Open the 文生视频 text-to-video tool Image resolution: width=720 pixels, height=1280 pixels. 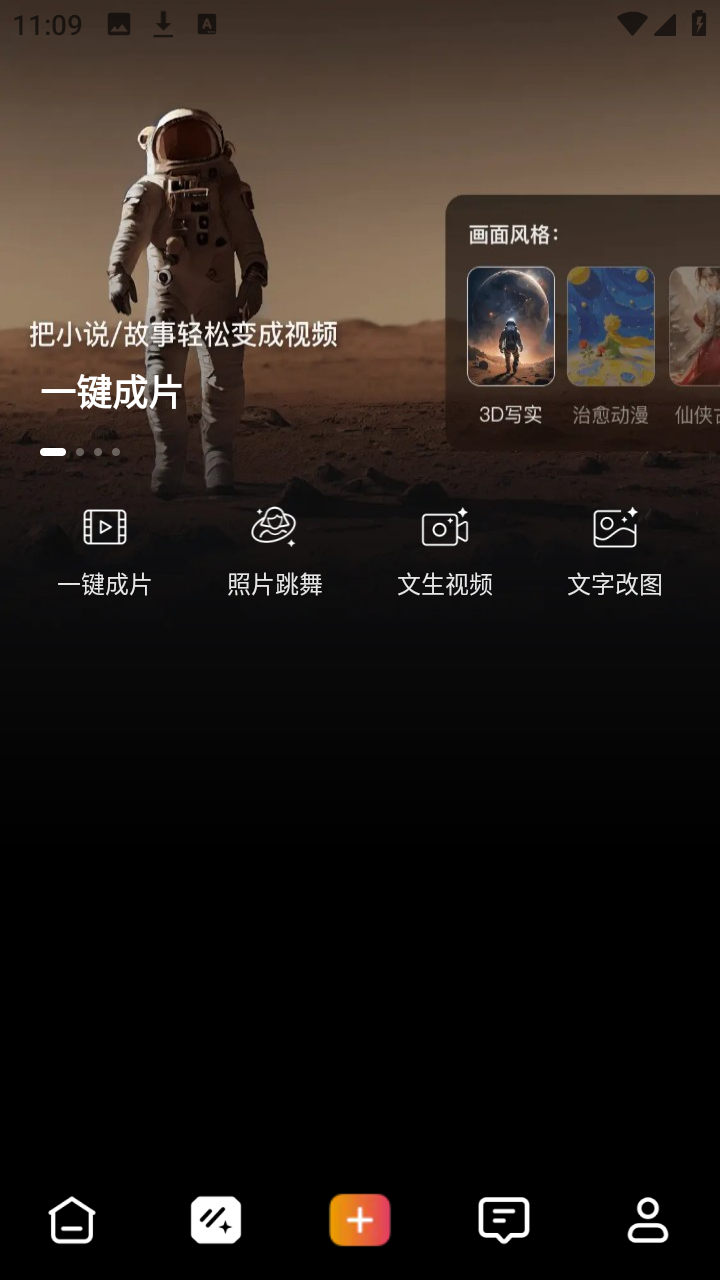445,550
